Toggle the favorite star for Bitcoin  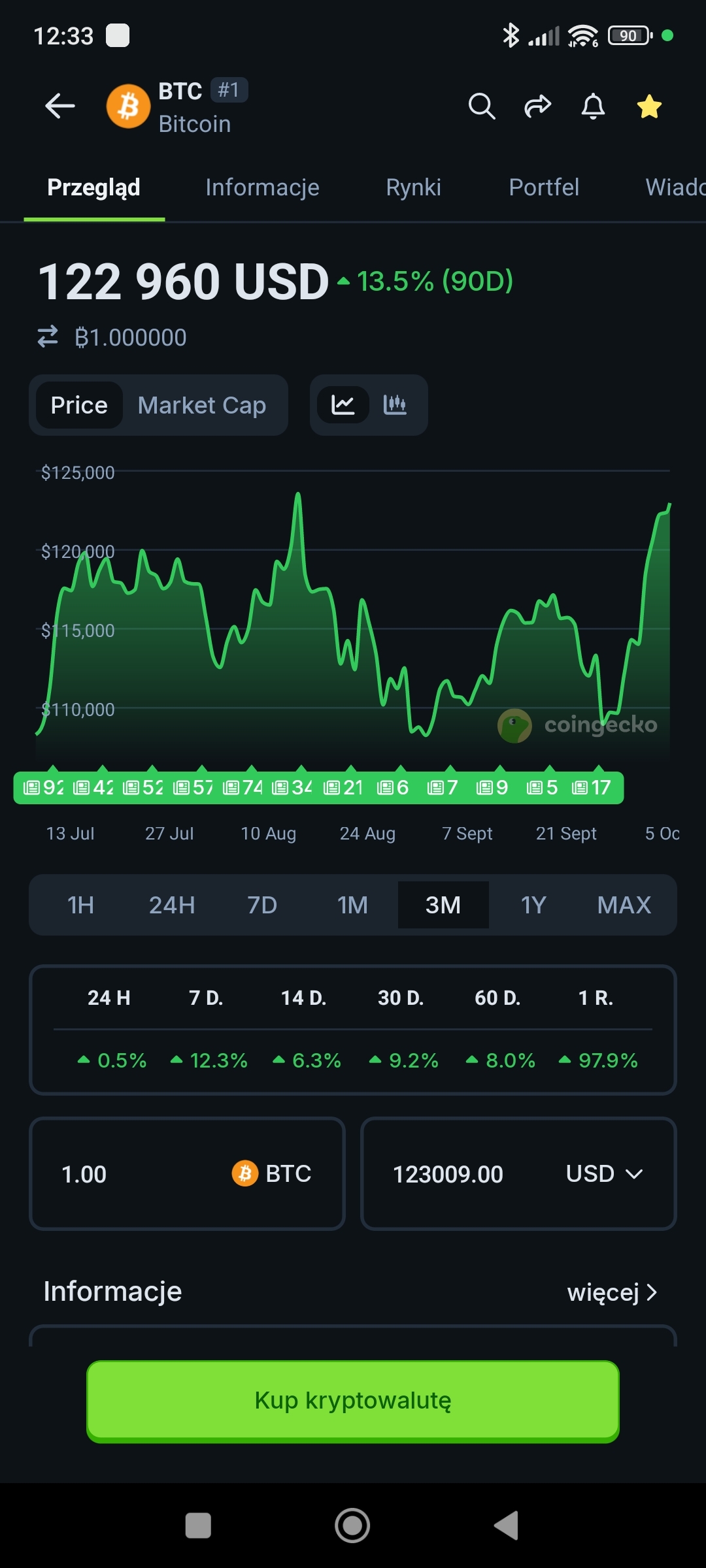pos(649,106)
